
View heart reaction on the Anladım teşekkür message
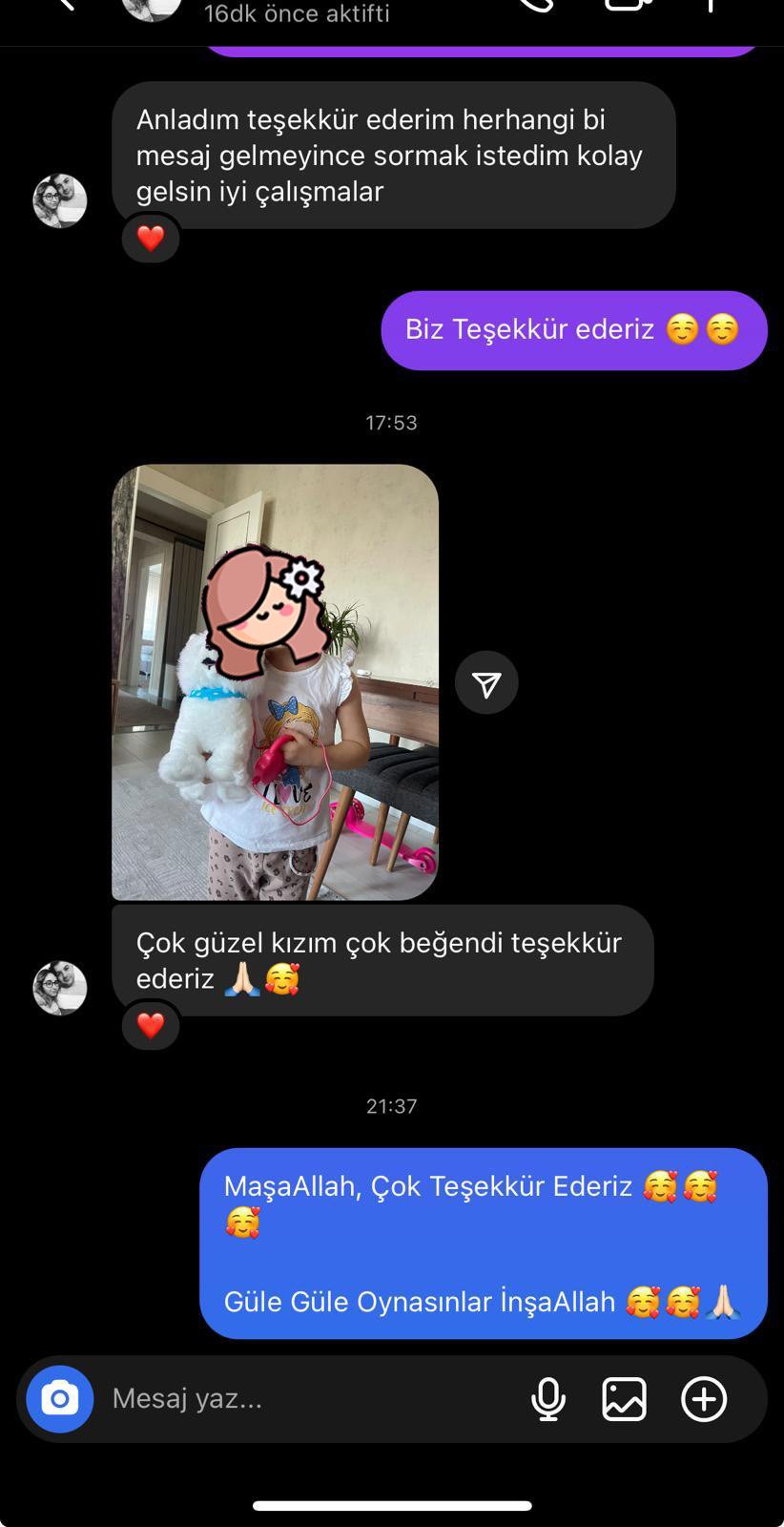point(151,239)
